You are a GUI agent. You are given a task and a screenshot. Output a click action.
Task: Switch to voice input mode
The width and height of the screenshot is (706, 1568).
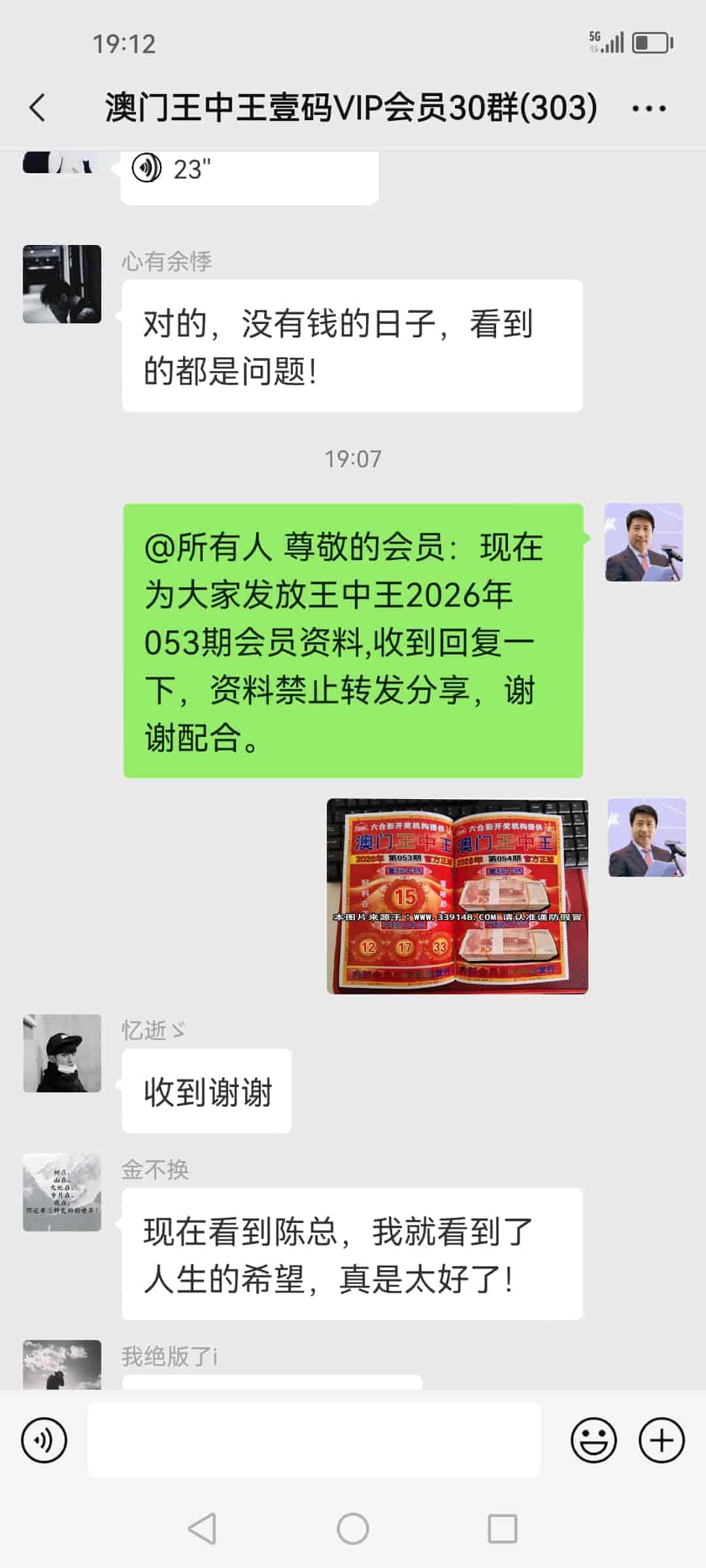pos(44,1440)
